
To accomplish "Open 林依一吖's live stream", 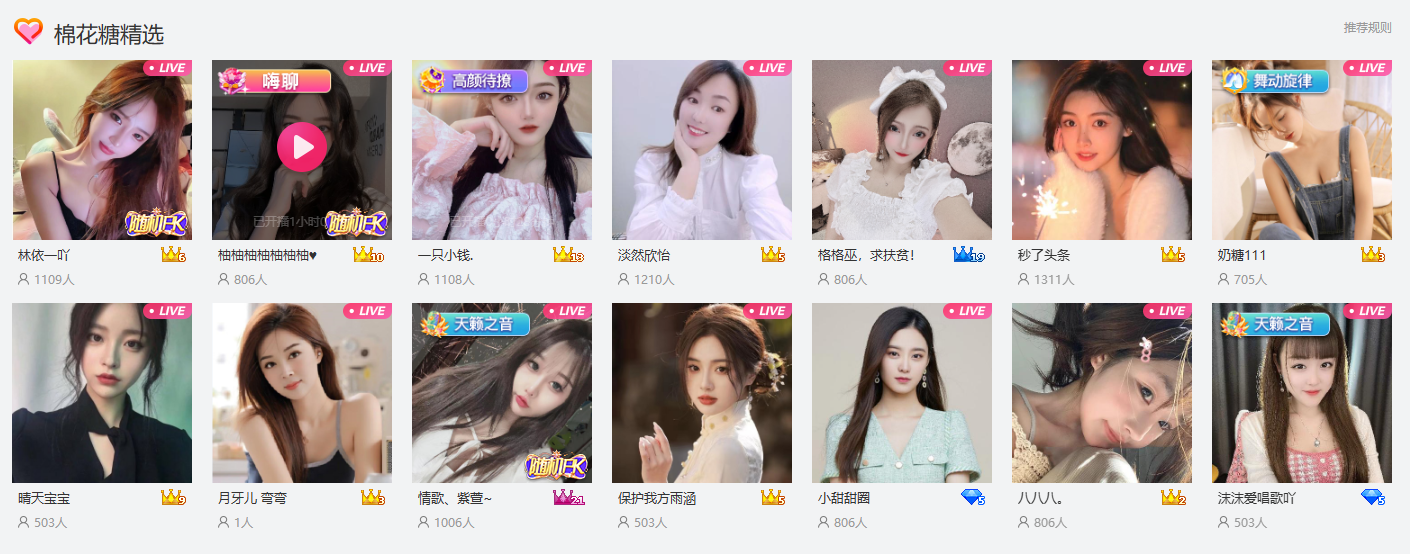I will click(x=102, y=150).
